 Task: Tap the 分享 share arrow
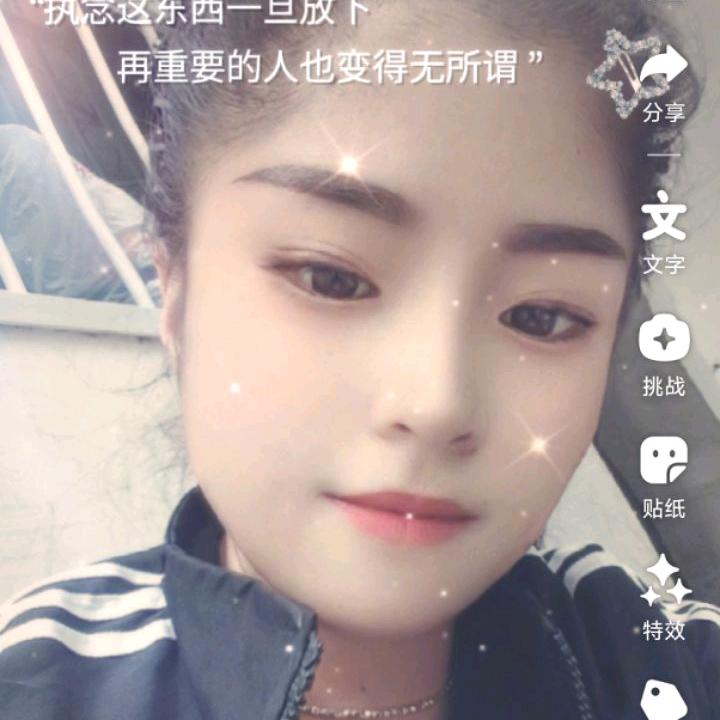(x=664, y=68)
